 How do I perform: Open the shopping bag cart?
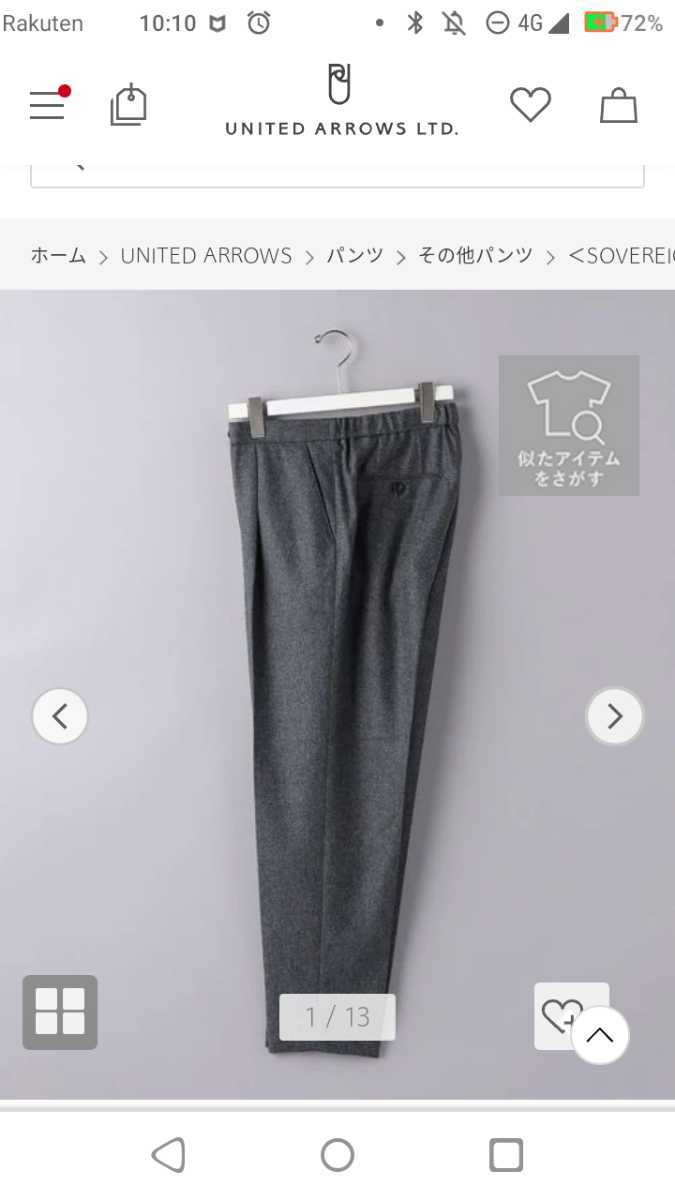tap(618, 105)
